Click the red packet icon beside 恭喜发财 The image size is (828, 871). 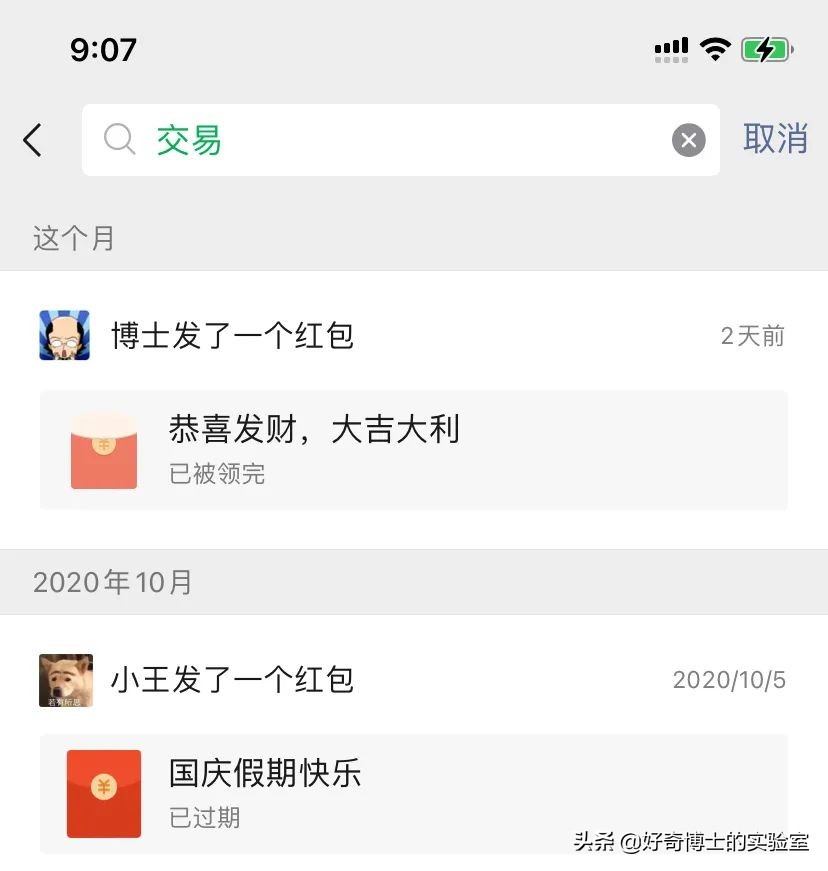coord(103,449)
